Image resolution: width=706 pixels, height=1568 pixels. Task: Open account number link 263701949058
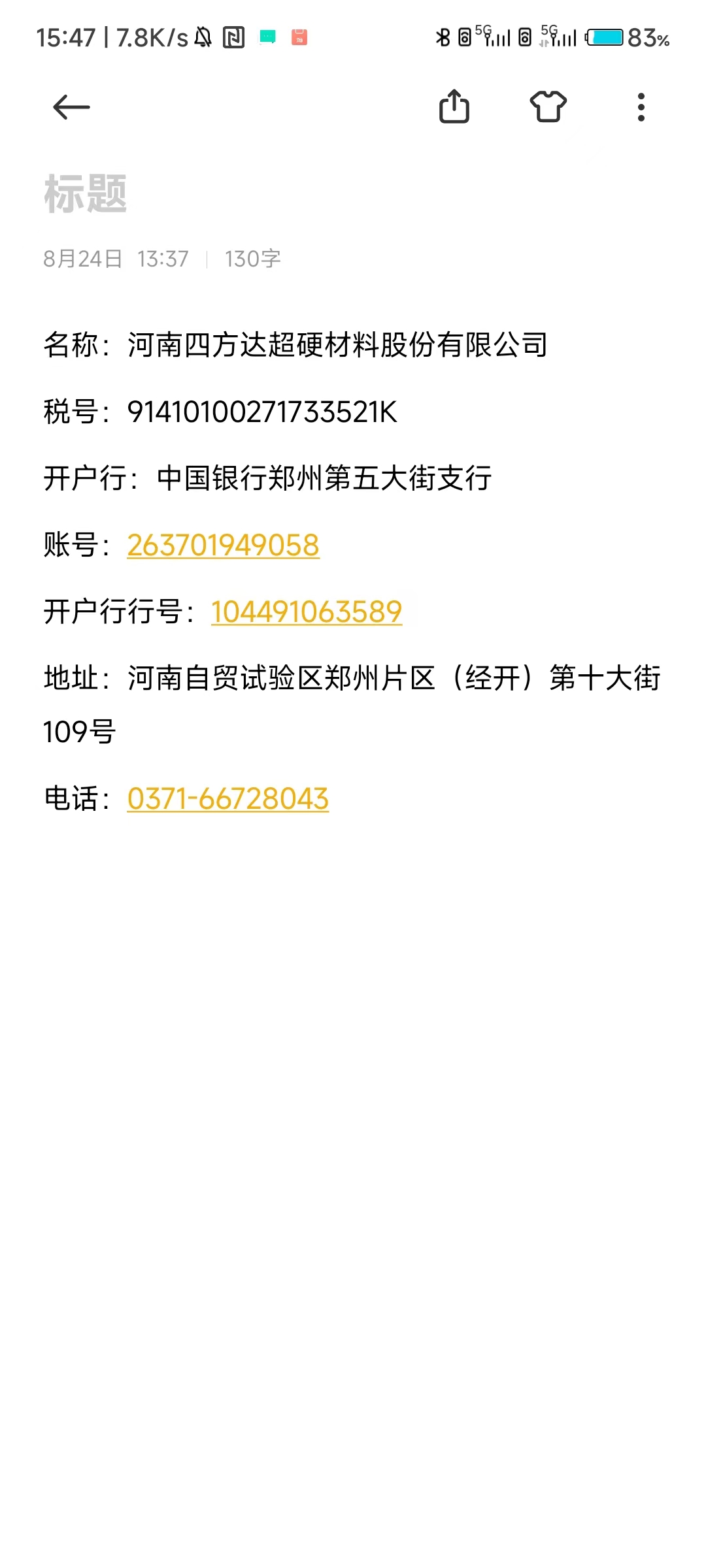(223, 545)
